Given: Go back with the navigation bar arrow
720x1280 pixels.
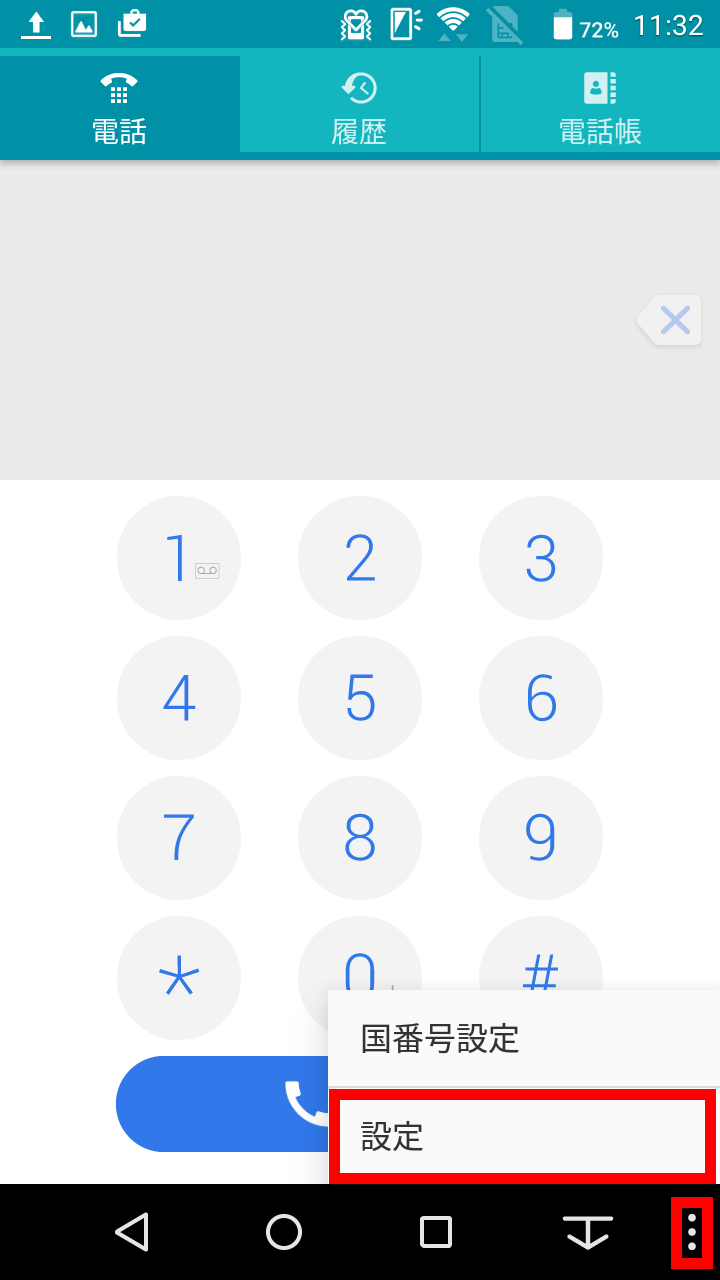Looking at the screenshot, I should point(132,1232).
